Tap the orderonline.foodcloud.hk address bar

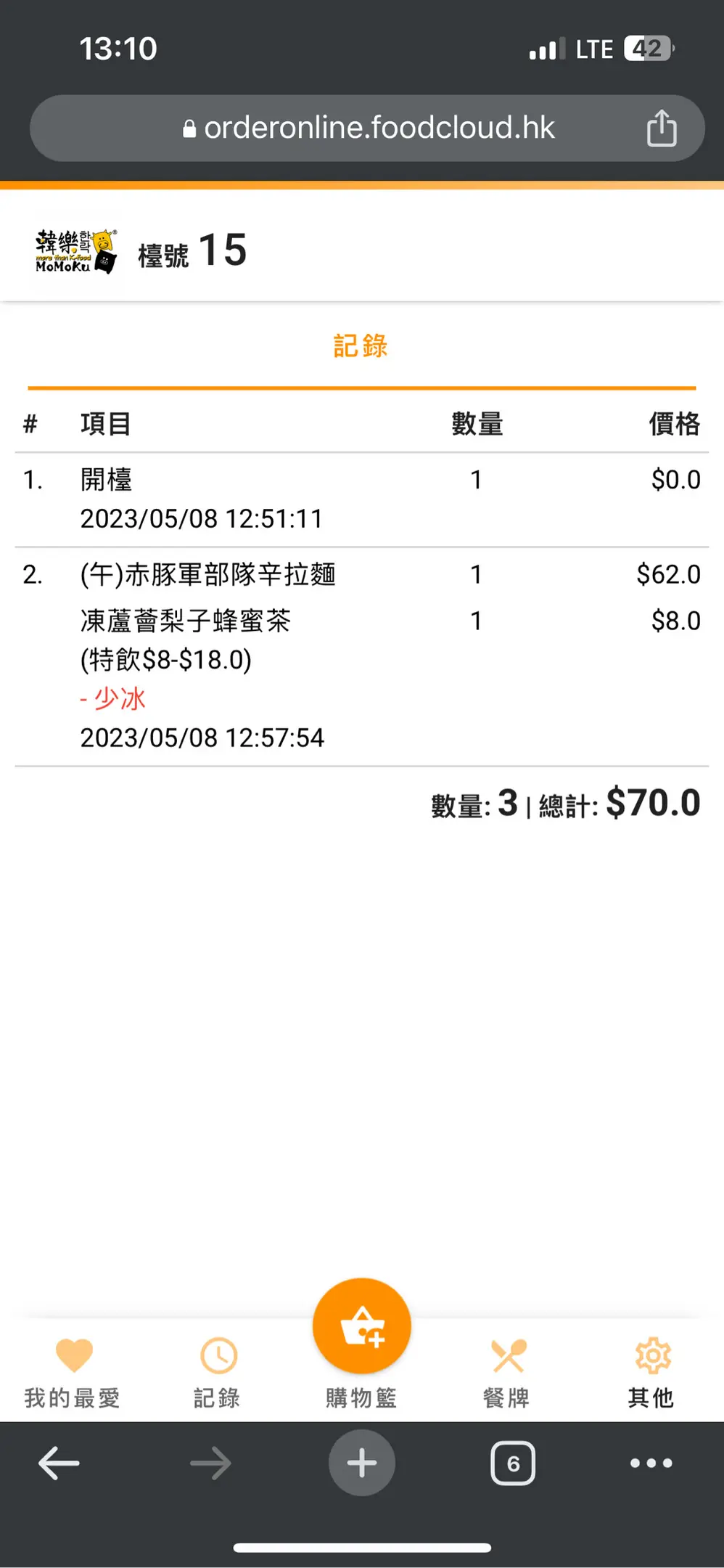[367, 128]
